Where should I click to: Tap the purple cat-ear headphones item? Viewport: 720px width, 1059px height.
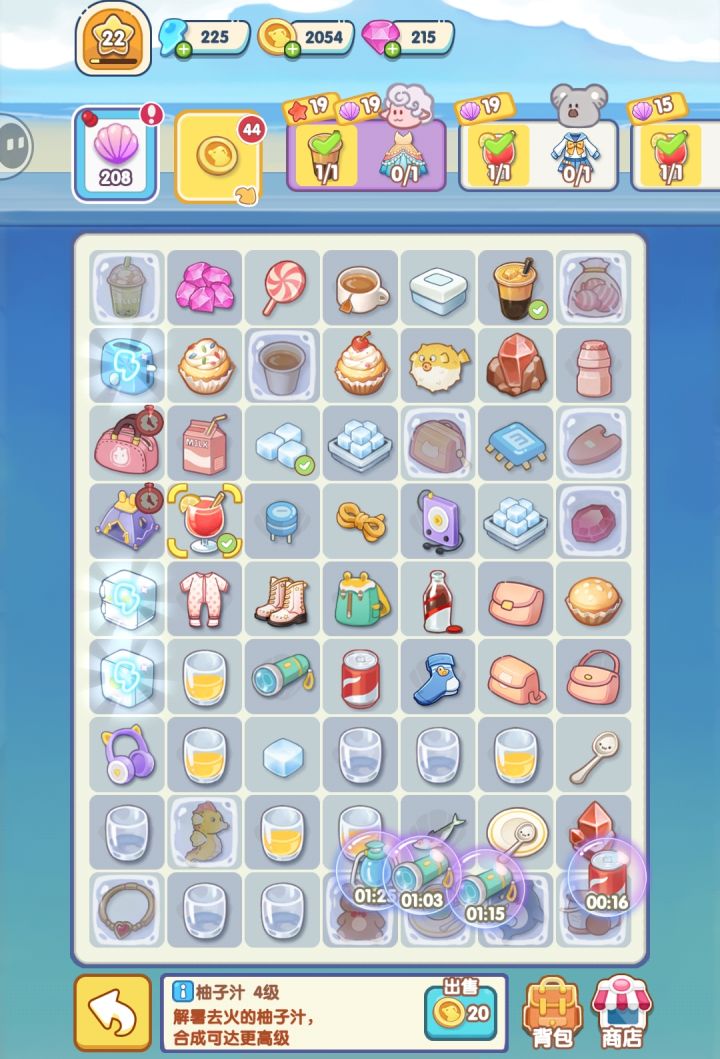126,755
